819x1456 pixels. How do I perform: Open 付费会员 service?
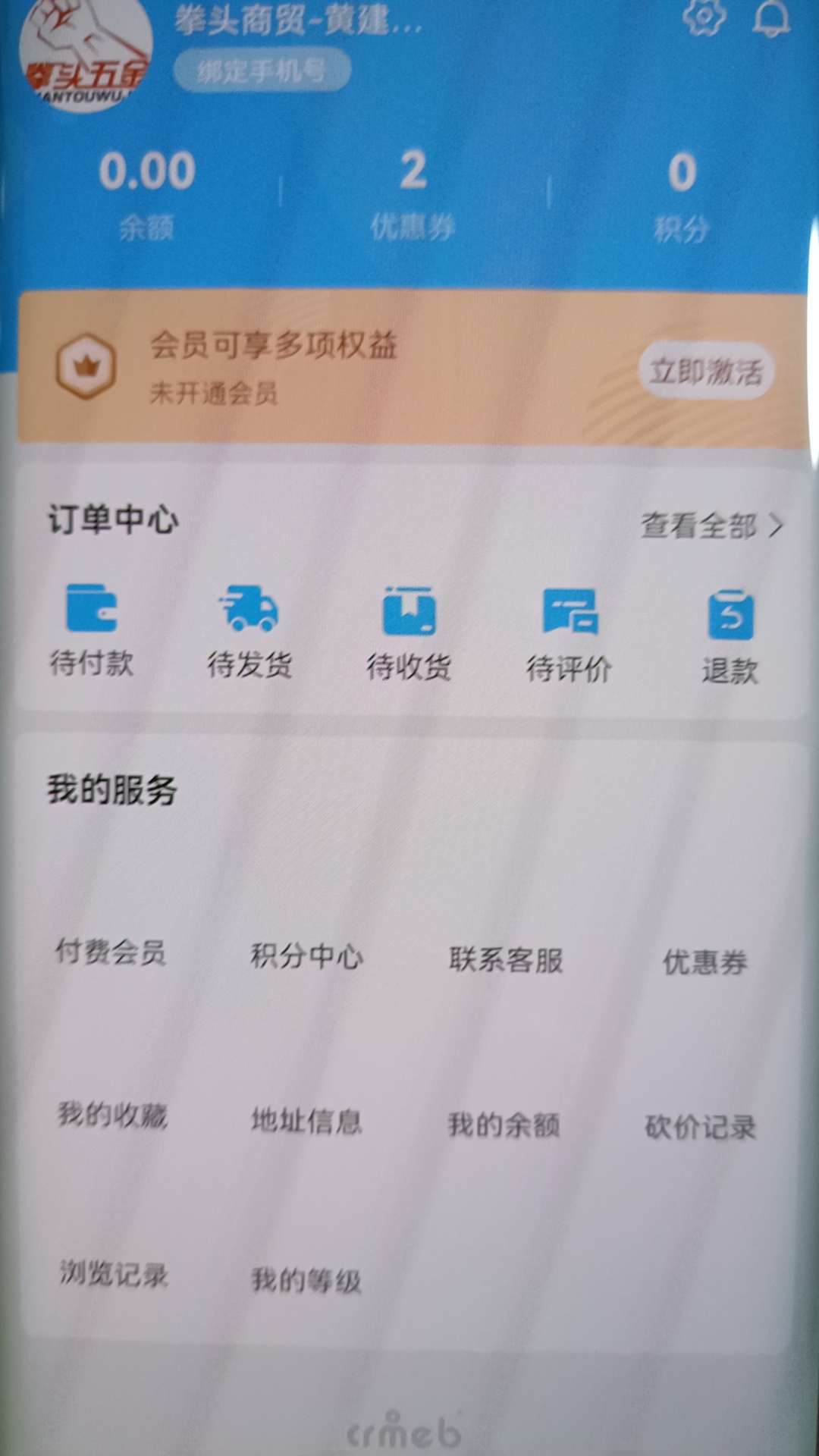click(111, 952)
